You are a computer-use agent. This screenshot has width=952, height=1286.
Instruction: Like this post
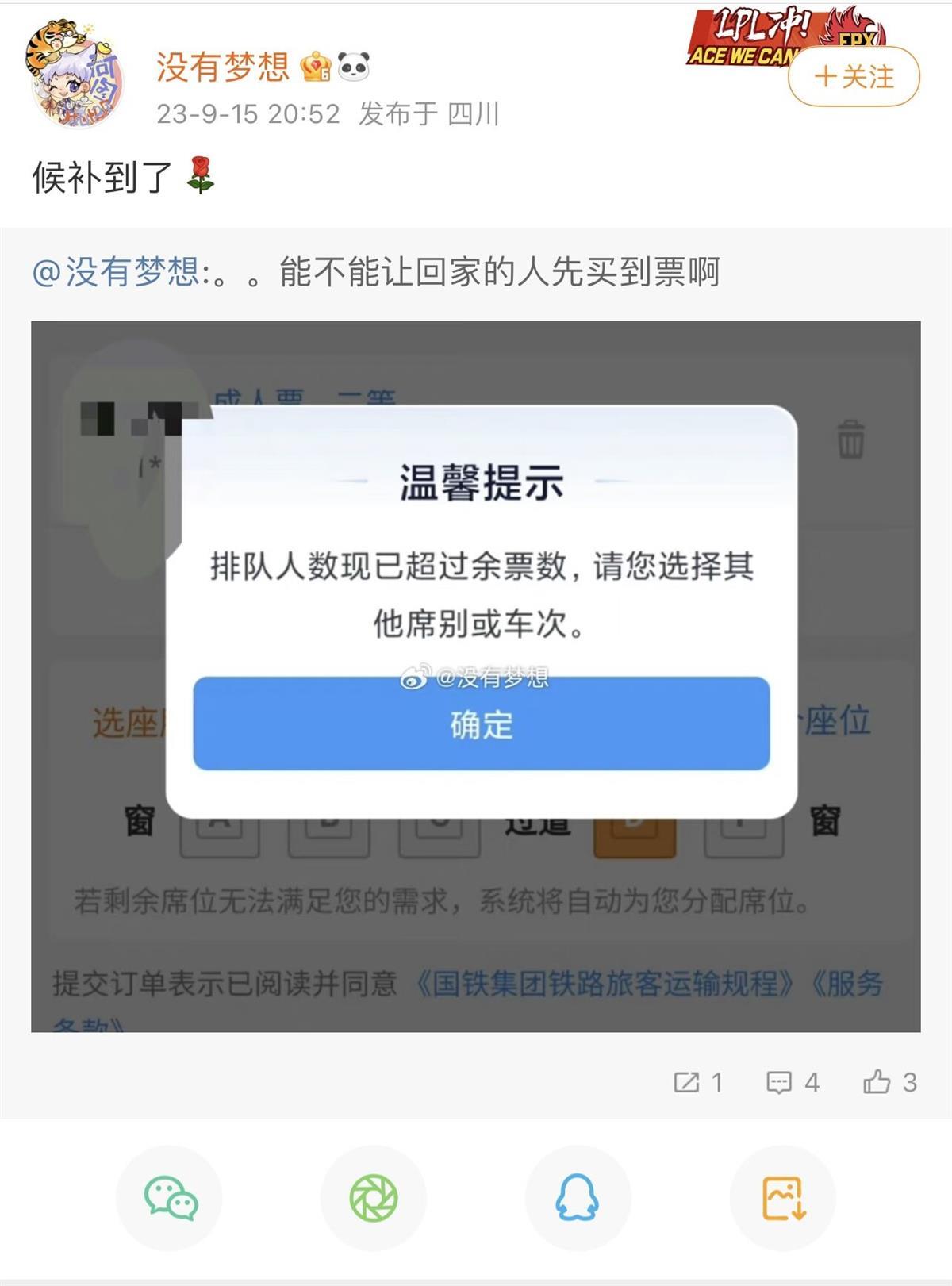889,1082
